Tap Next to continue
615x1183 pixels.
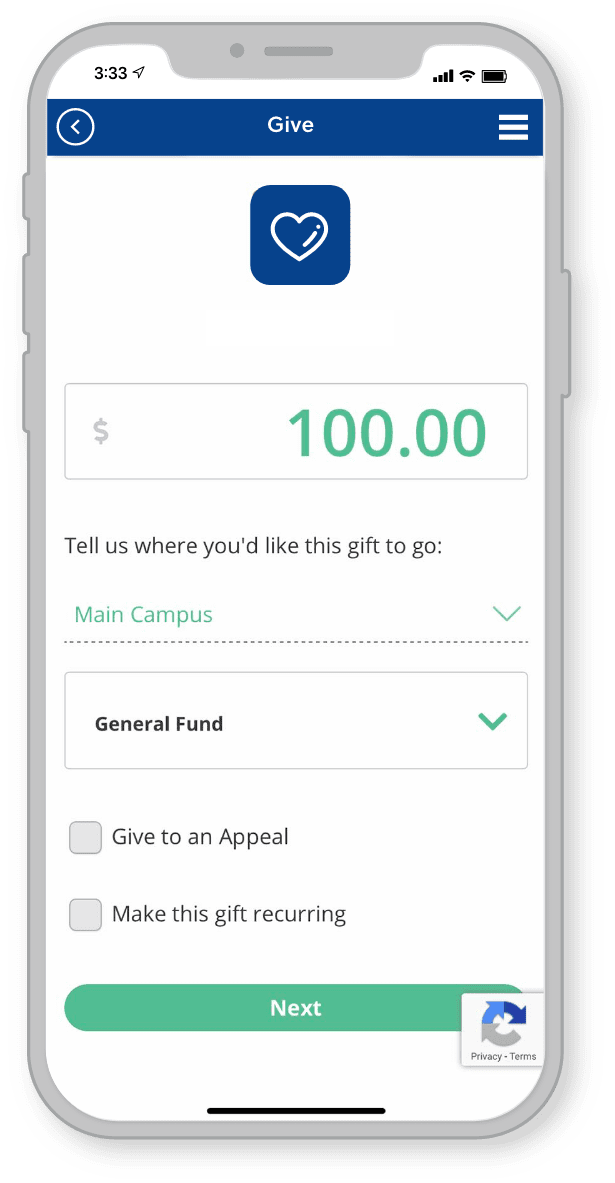(296, 1008)
